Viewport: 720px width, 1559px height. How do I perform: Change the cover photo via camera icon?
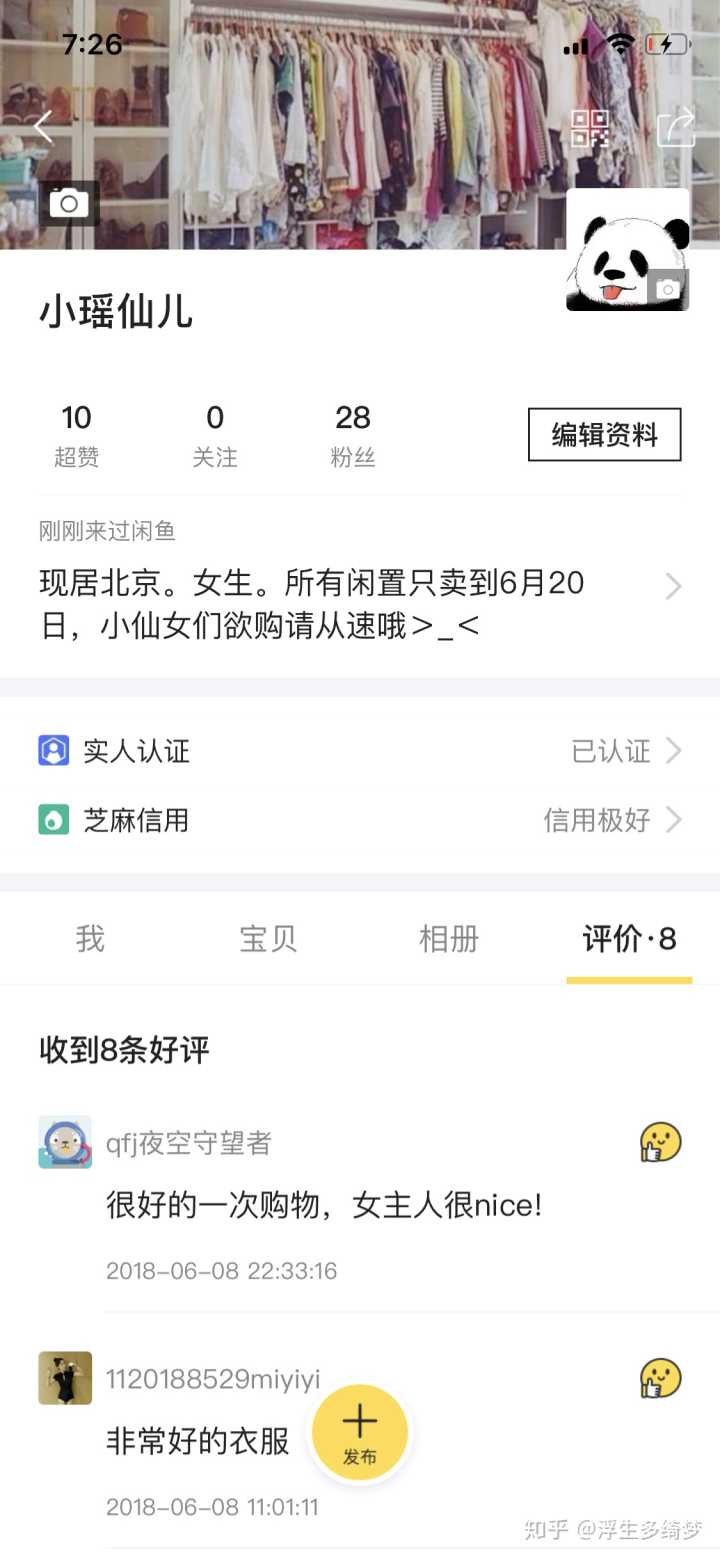(x=69, y=203)
